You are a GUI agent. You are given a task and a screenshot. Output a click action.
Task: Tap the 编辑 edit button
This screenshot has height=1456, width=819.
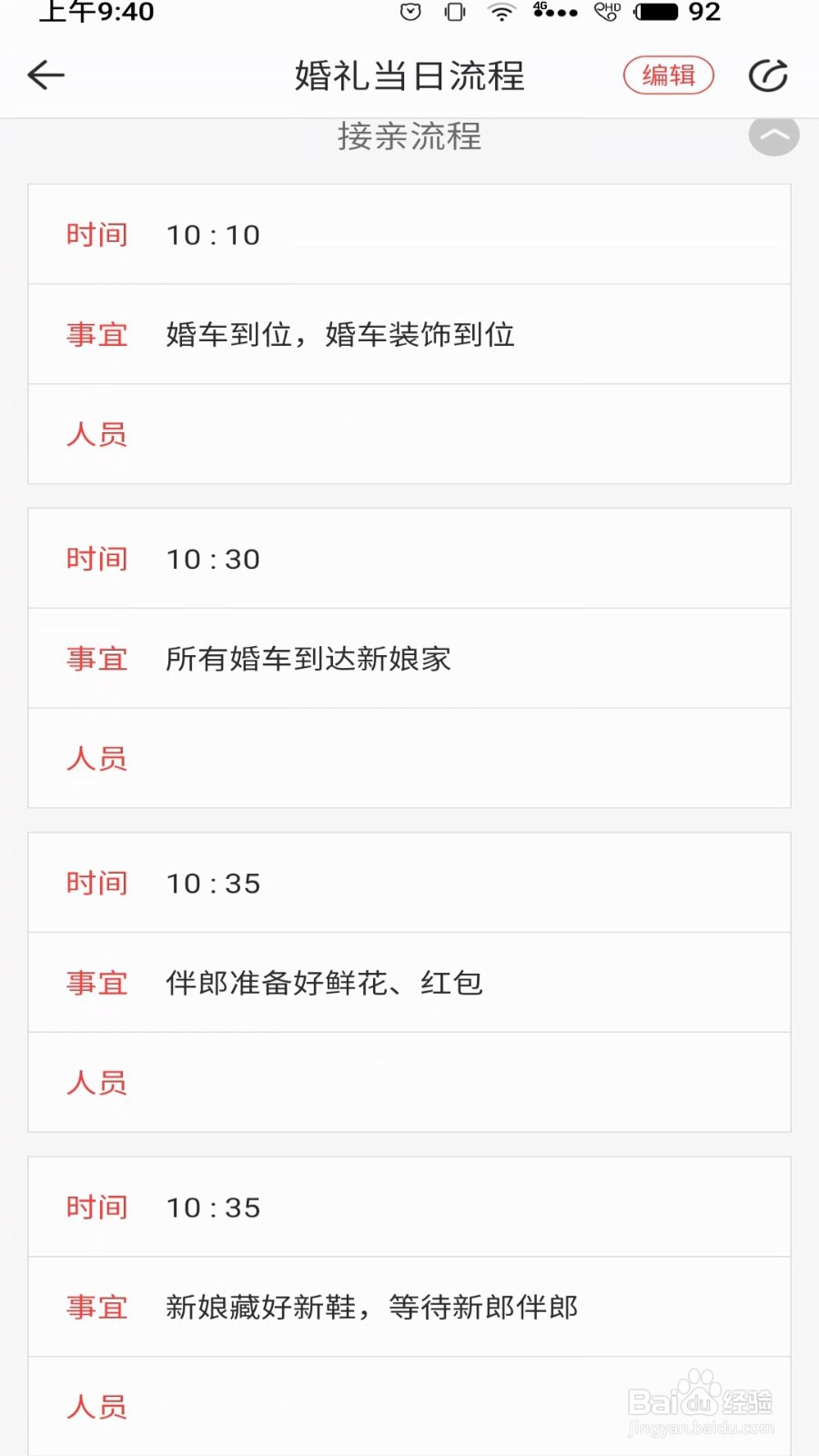pos(669,76)
